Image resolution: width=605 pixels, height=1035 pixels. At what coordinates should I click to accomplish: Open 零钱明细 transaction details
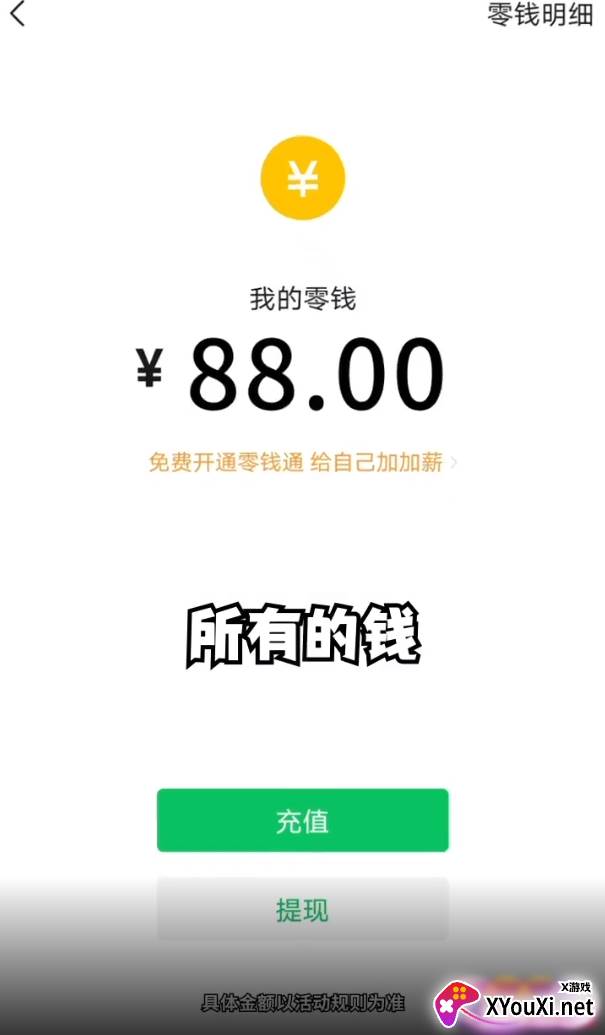pyautogui.click(x=540, y=14)
